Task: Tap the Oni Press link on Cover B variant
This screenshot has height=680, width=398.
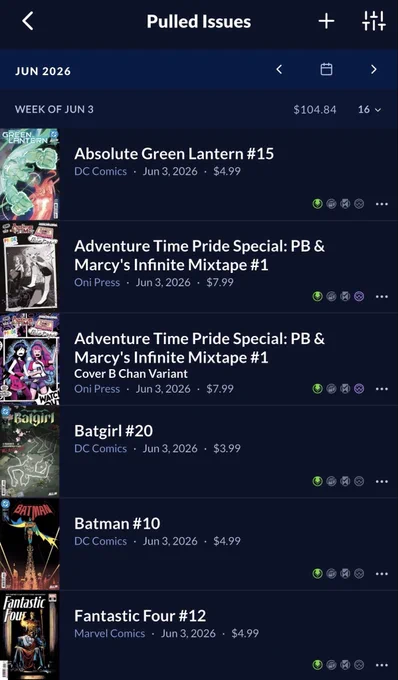Action: (x=97, y=389)
